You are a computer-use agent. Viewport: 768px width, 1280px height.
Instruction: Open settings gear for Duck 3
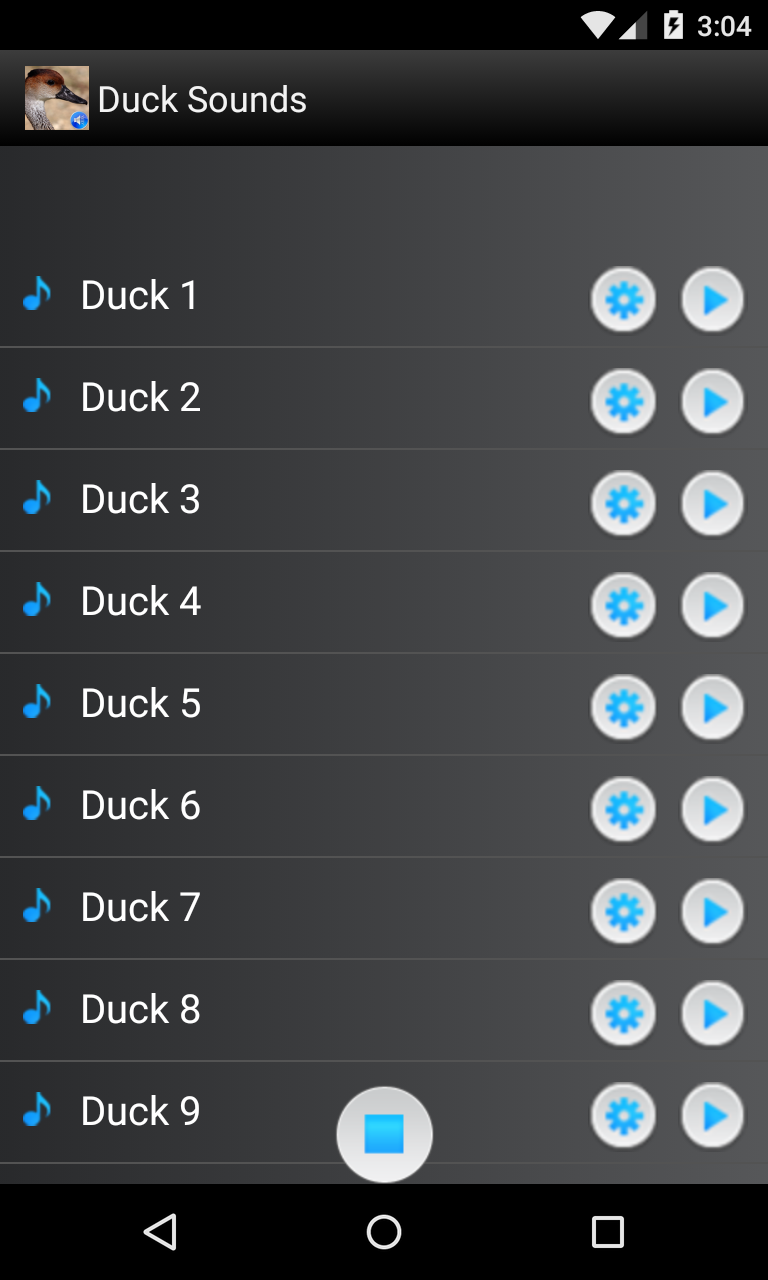click(623, 503)
